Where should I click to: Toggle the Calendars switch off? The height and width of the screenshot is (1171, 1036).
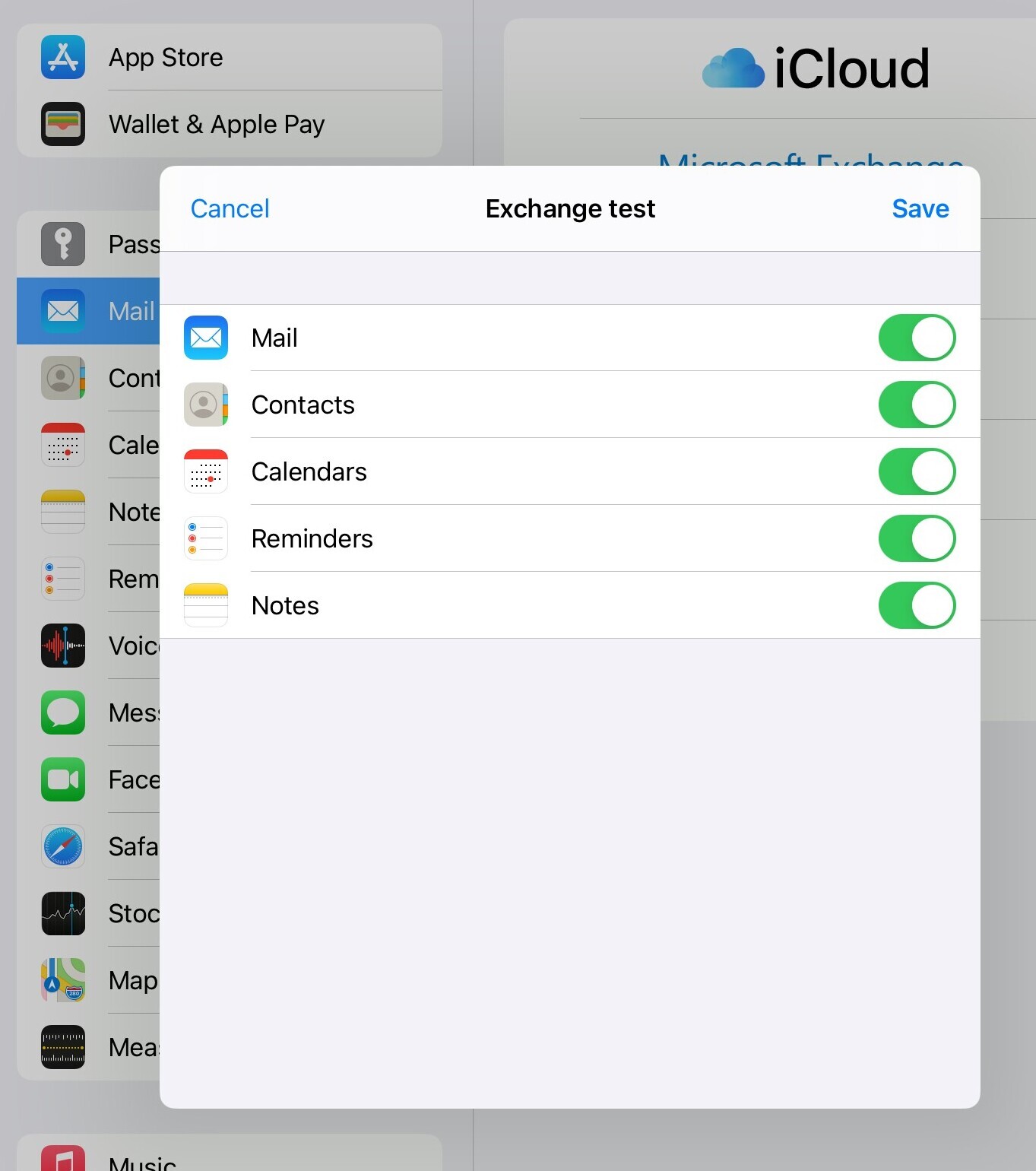(x=917, y=471)
